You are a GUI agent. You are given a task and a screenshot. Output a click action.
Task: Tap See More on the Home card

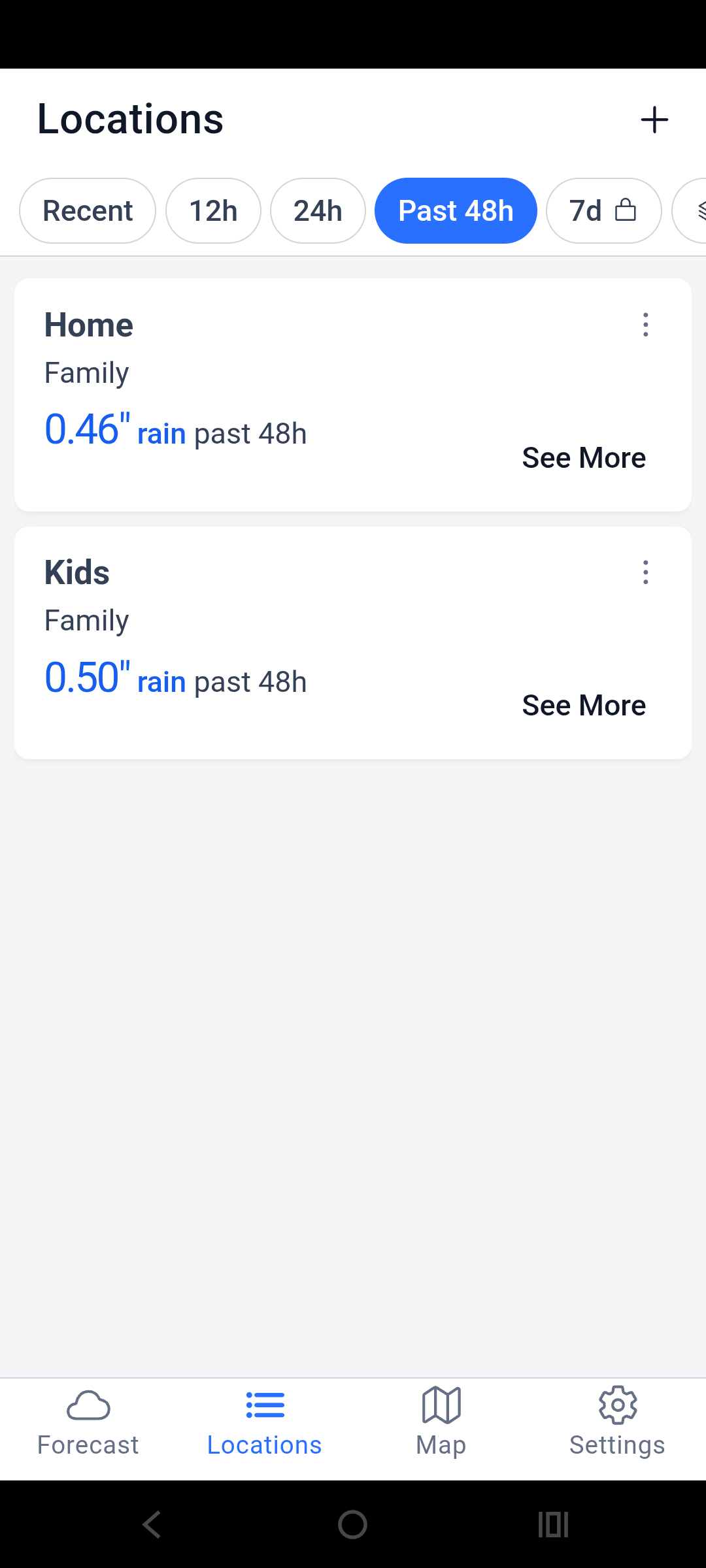[584, 458]
